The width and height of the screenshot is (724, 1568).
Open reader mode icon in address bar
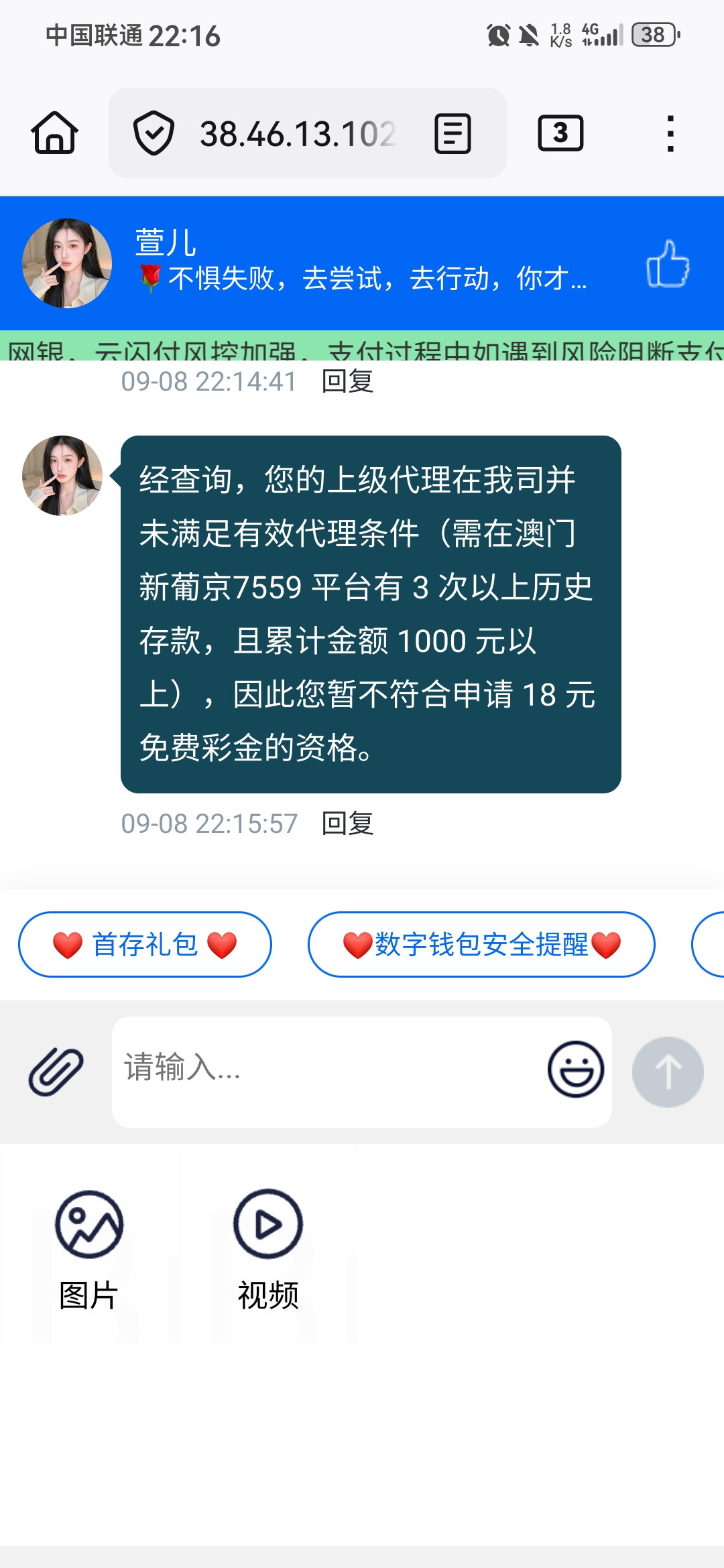452,133
